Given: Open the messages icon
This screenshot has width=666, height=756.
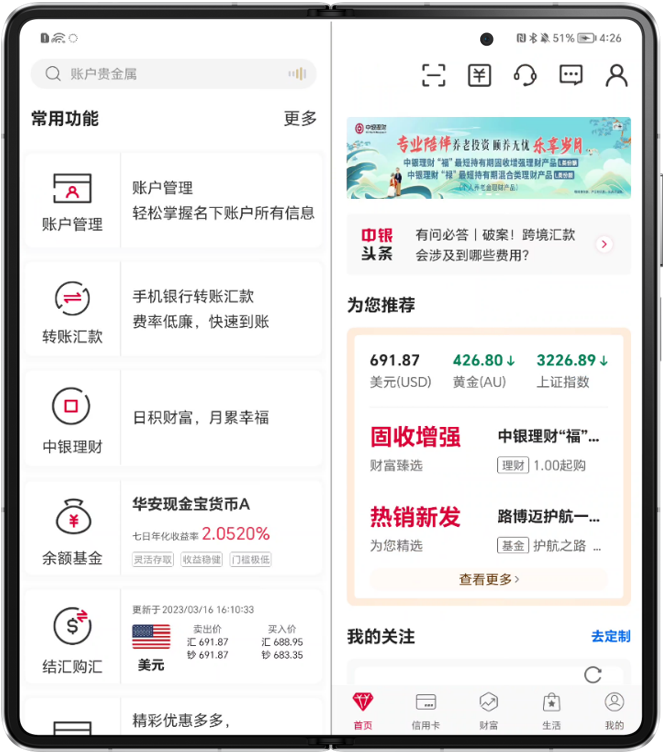Looking at the screenshot, I should (x=570, y=75).
